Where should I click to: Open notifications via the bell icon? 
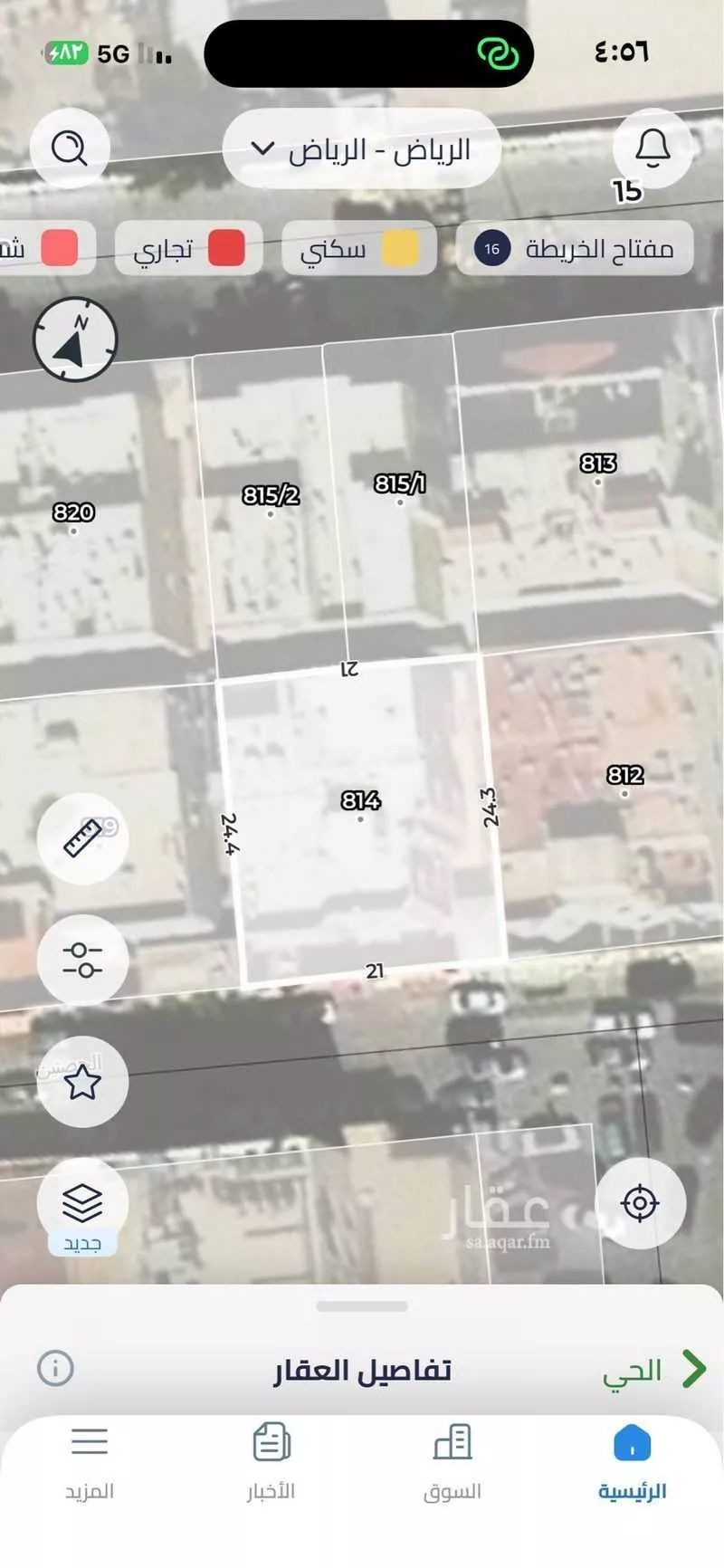pyautogui.click(x=653, y=148)
